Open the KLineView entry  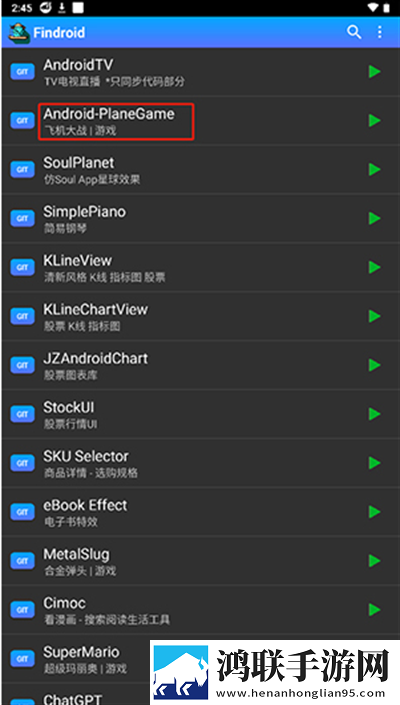200,268
